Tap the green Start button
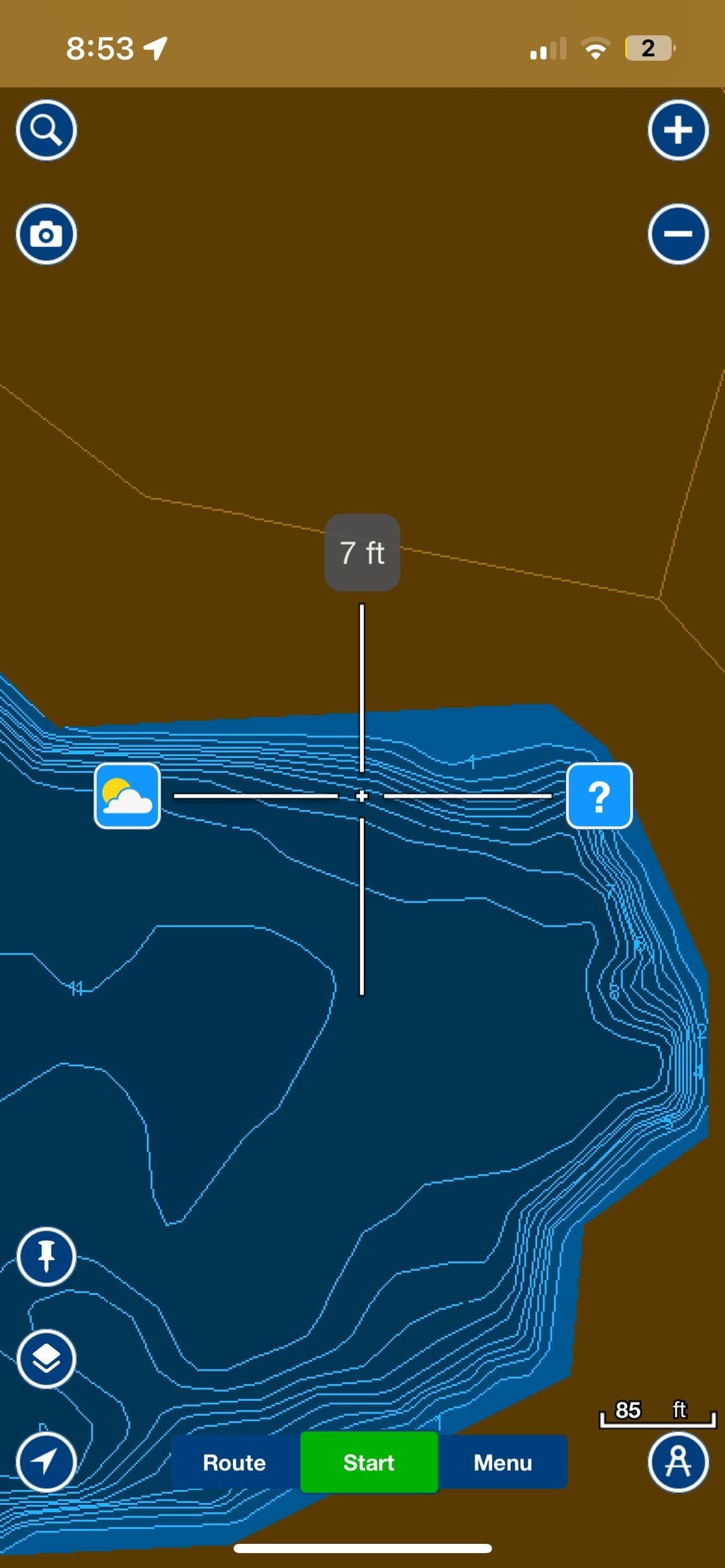 [x=369, y=1463]
